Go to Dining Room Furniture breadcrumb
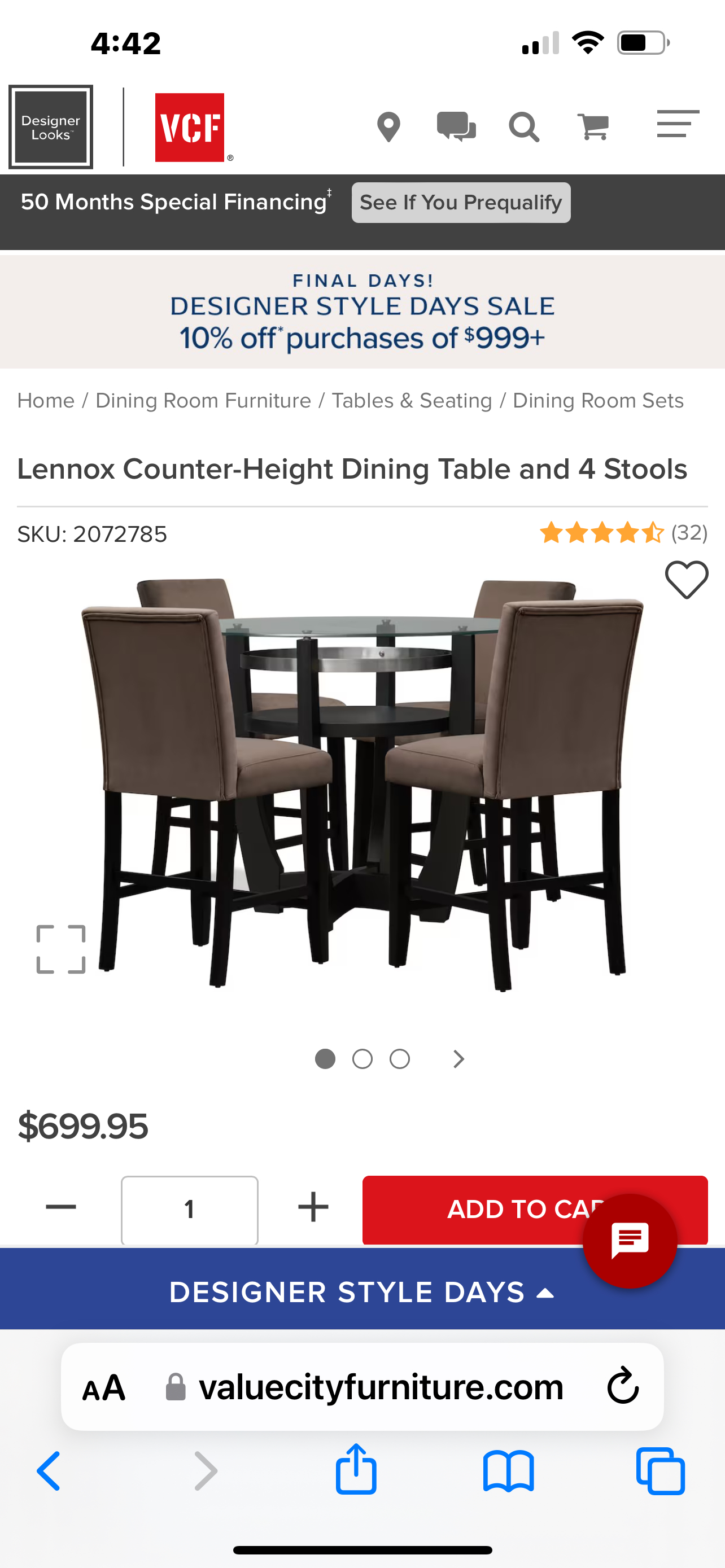This screenshot has width=725, height=1568. point(203,401)
